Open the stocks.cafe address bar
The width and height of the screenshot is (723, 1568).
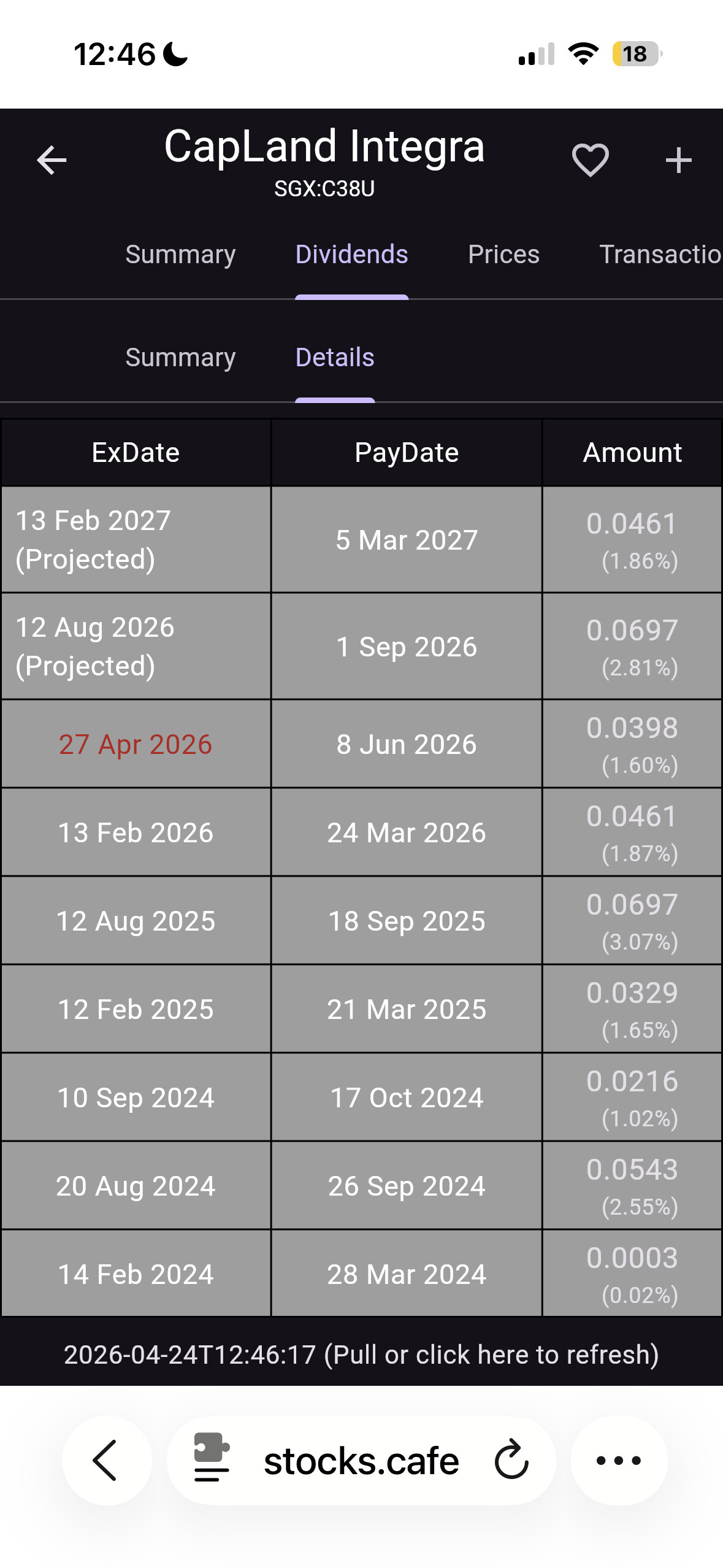pos(361,1461)
